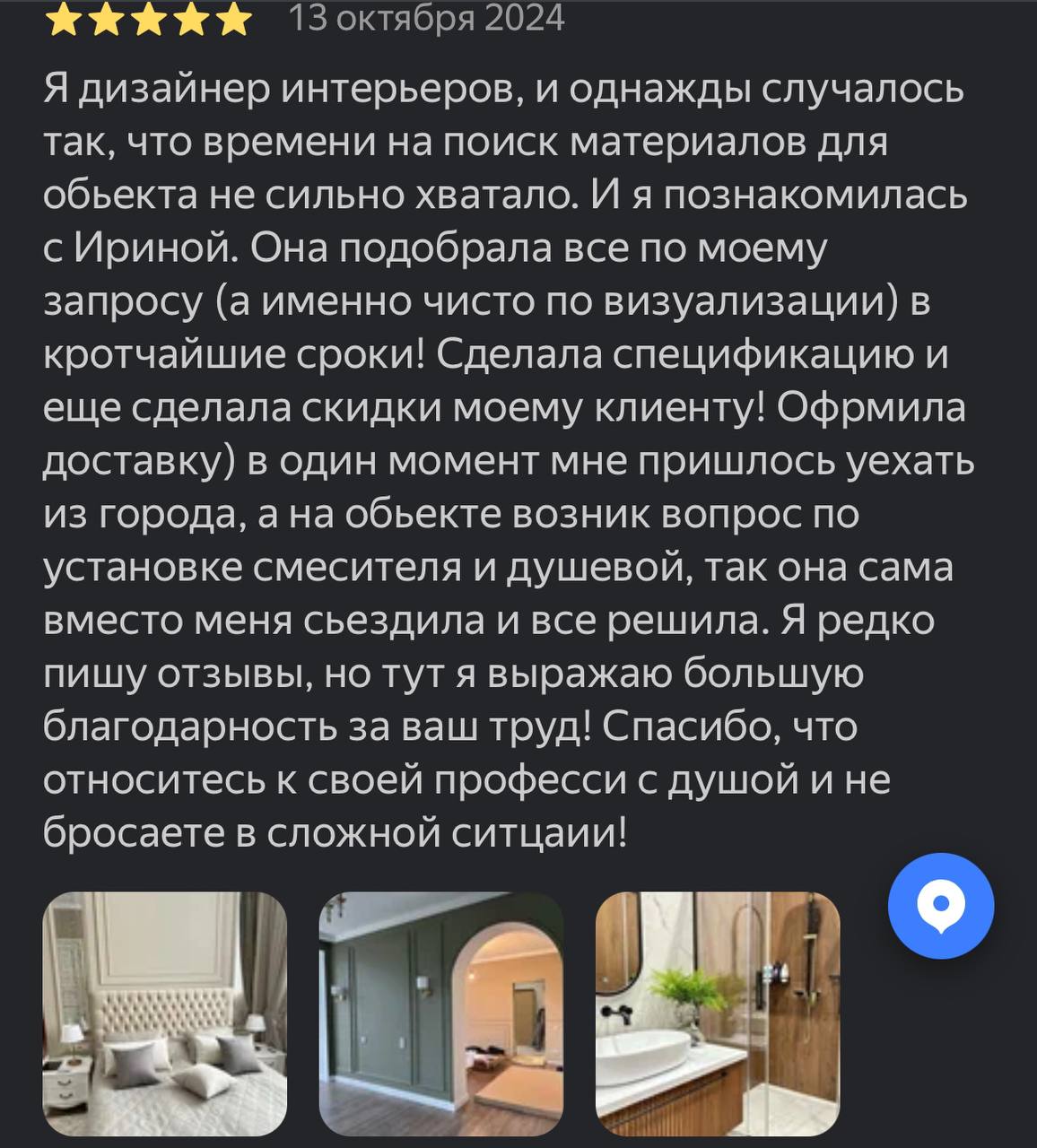View the green wall with arch photo
The height and width of the screenshot is (1148, 1037).
[441, 1013]
